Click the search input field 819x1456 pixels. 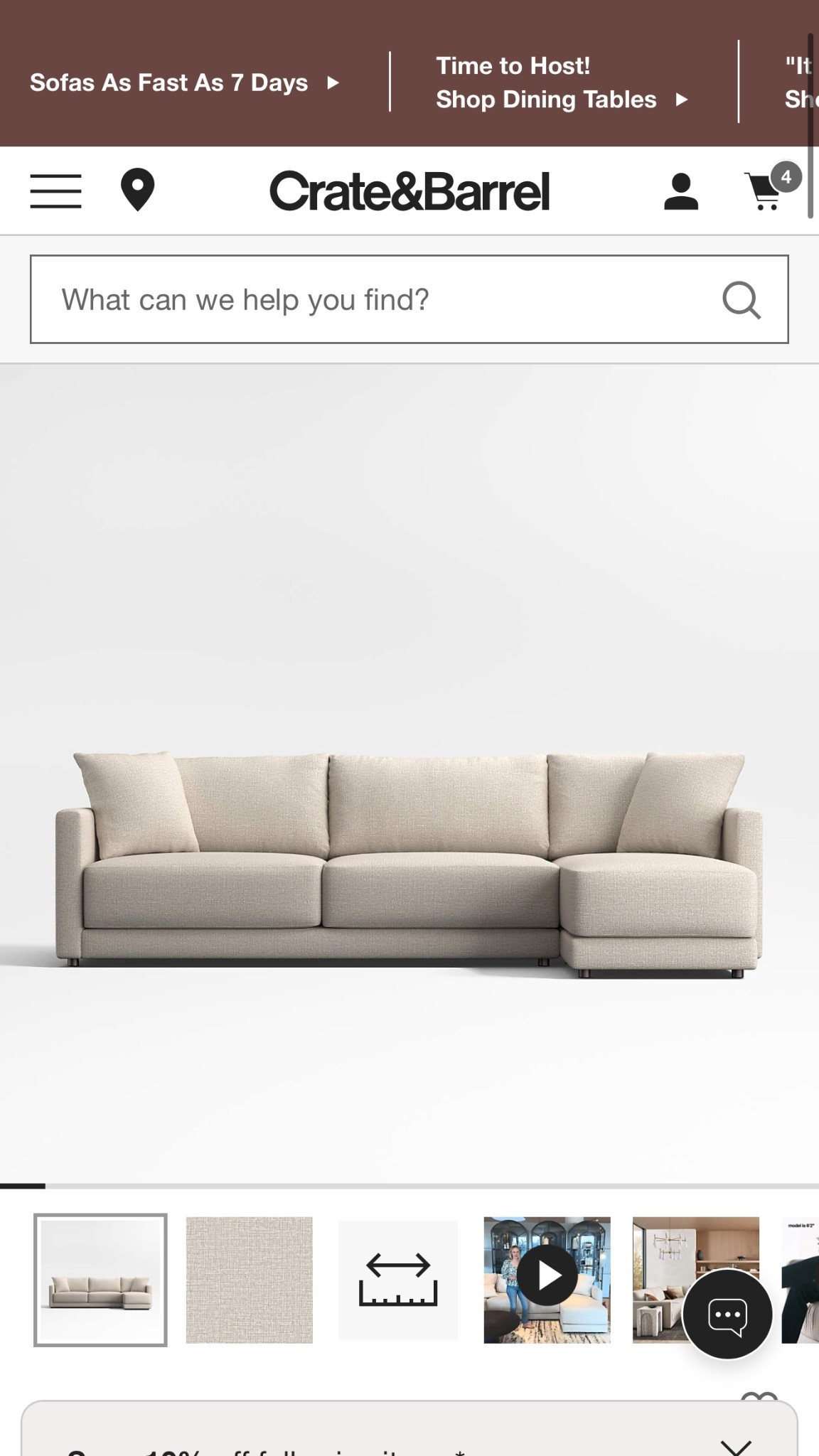(355, 299)
